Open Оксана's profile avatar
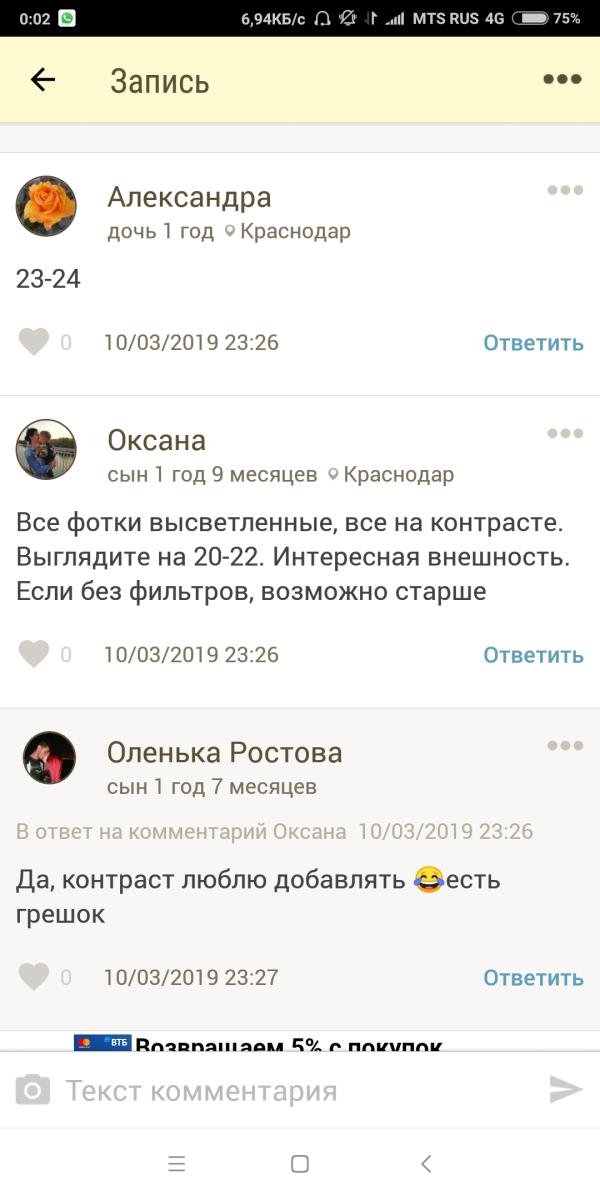The width and height of the screenshot is (600, 1199). coord(46,449)
